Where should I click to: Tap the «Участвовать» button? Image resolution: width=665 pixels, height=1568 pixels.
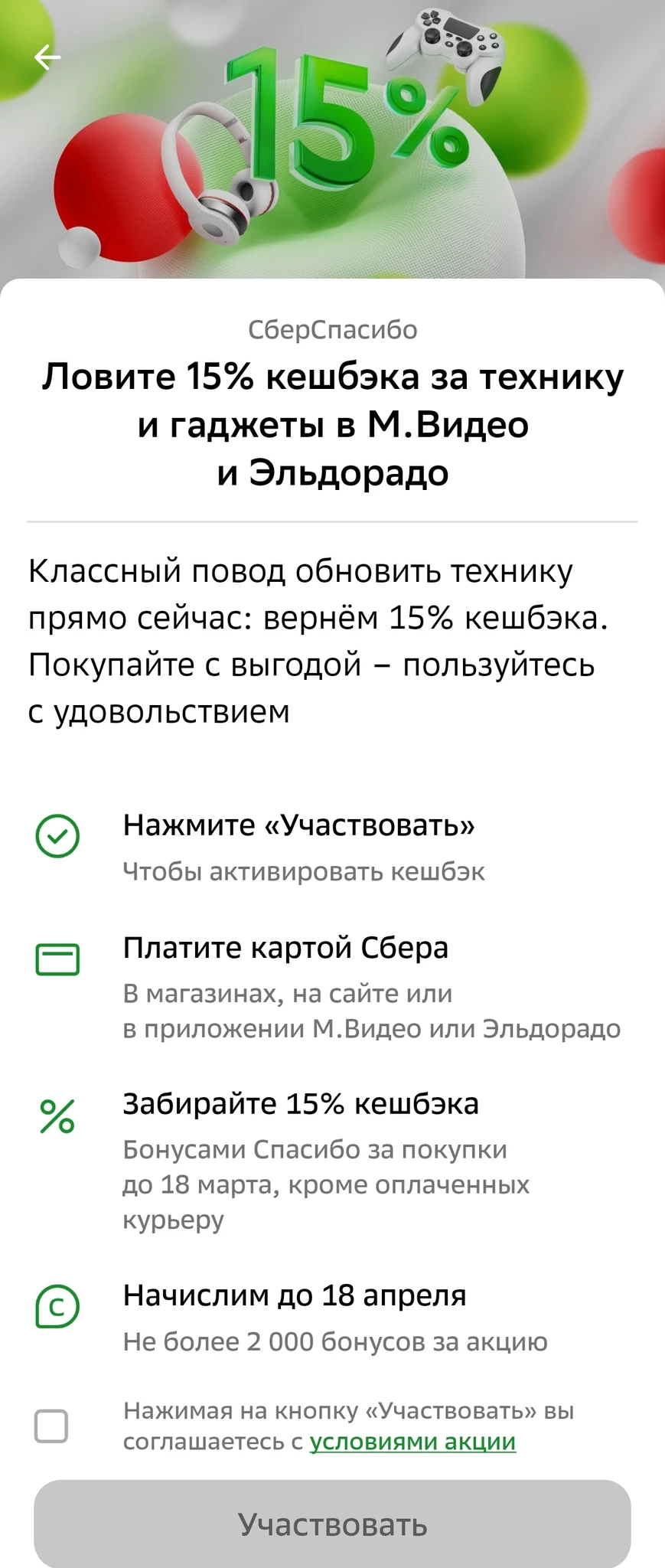click(x=332, y=1524)
